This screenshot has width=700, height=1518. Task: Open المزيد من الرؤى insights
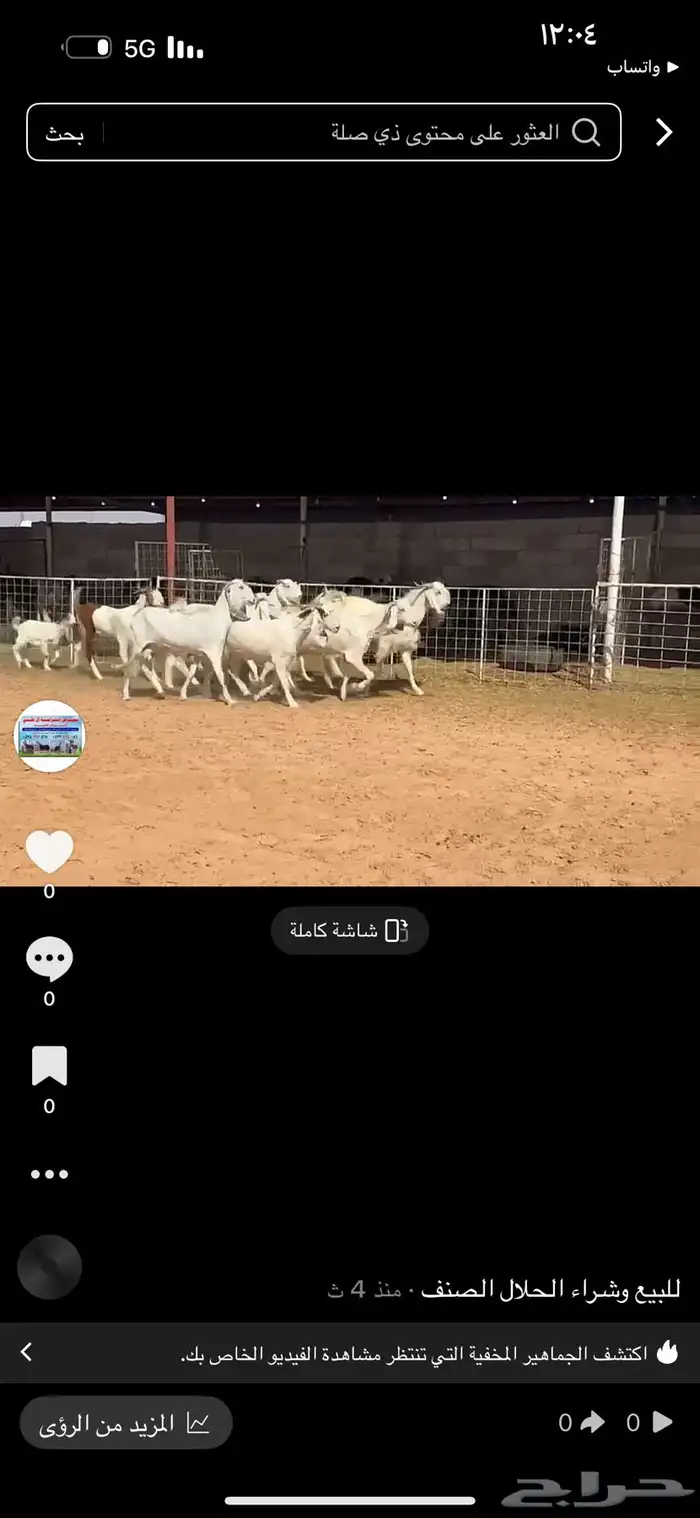[126, 1423]
